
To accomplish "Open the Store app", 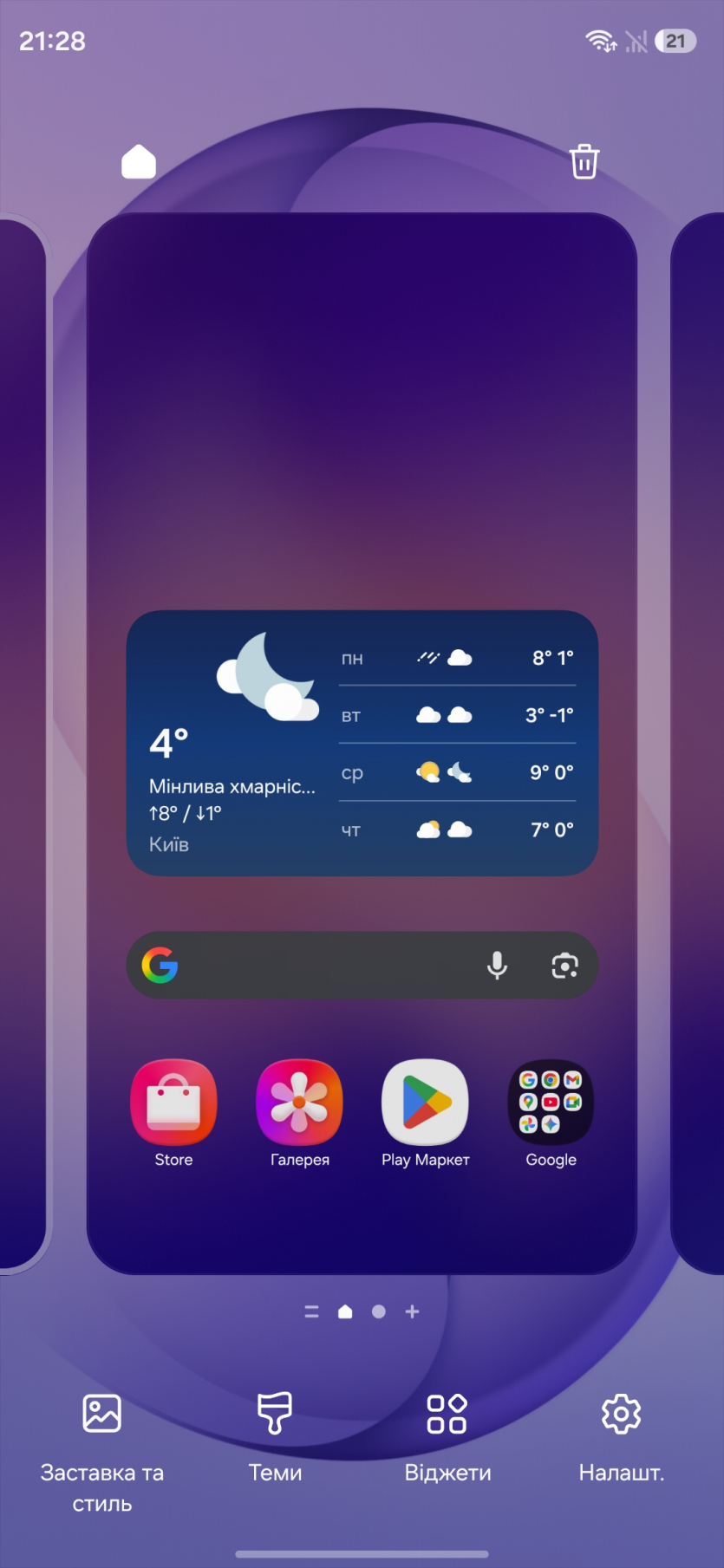I will point(173,1103).
